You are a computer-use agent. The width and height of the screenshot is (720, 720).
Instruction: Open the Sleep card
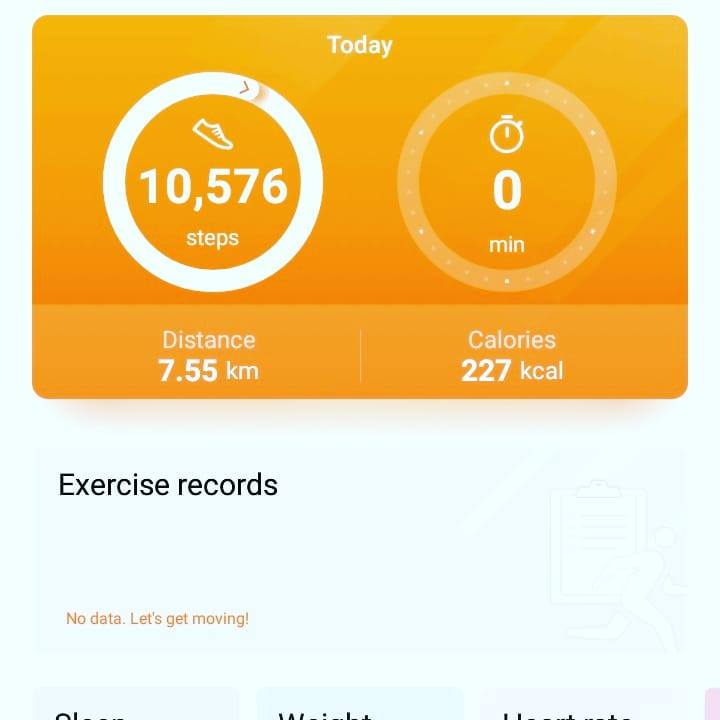(136, 706)
